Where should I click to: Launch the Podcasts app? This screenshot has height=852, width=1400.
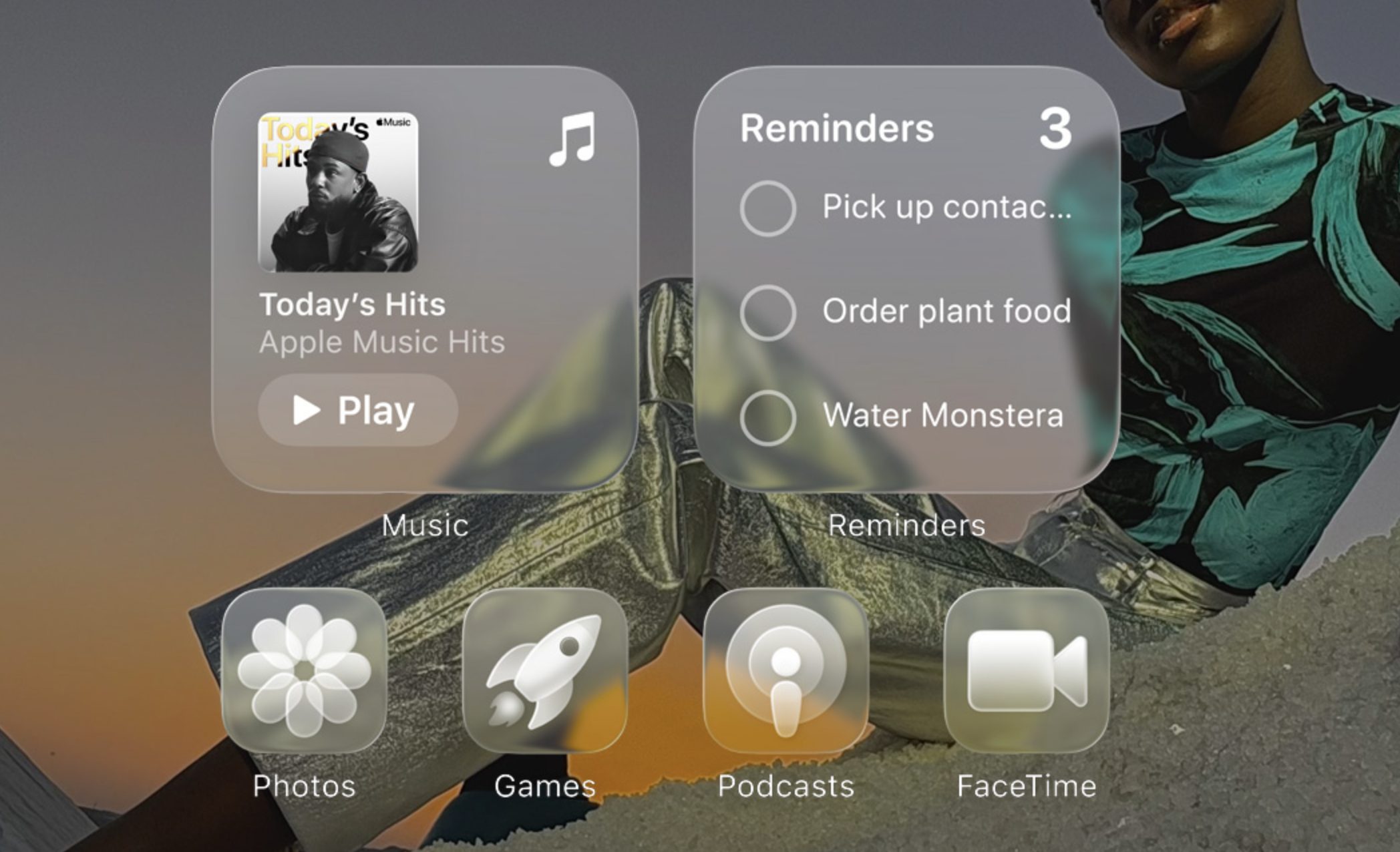pyautogui.click(x=785, y=670)
